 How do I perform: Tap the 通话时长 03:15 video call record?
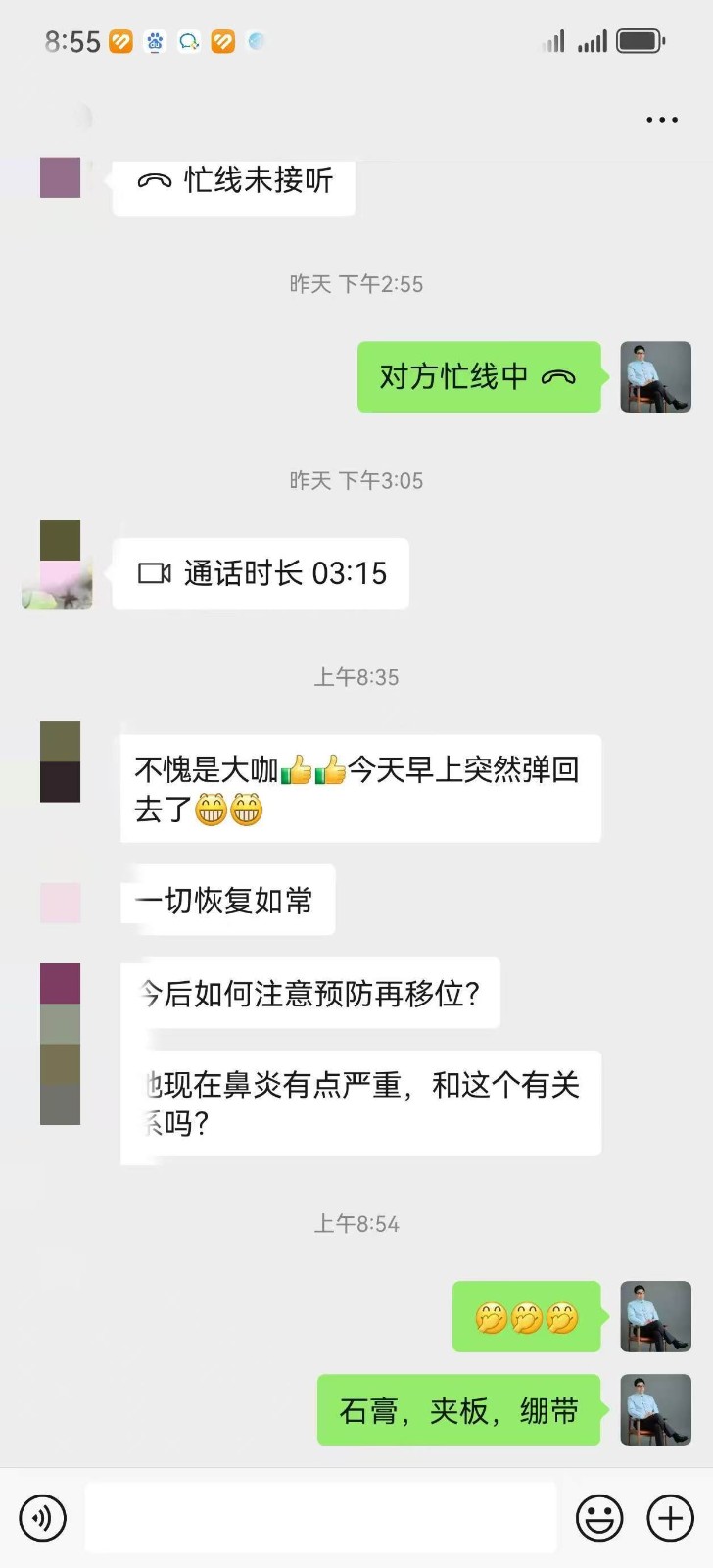pyautogui.click(x=261, y=573)
